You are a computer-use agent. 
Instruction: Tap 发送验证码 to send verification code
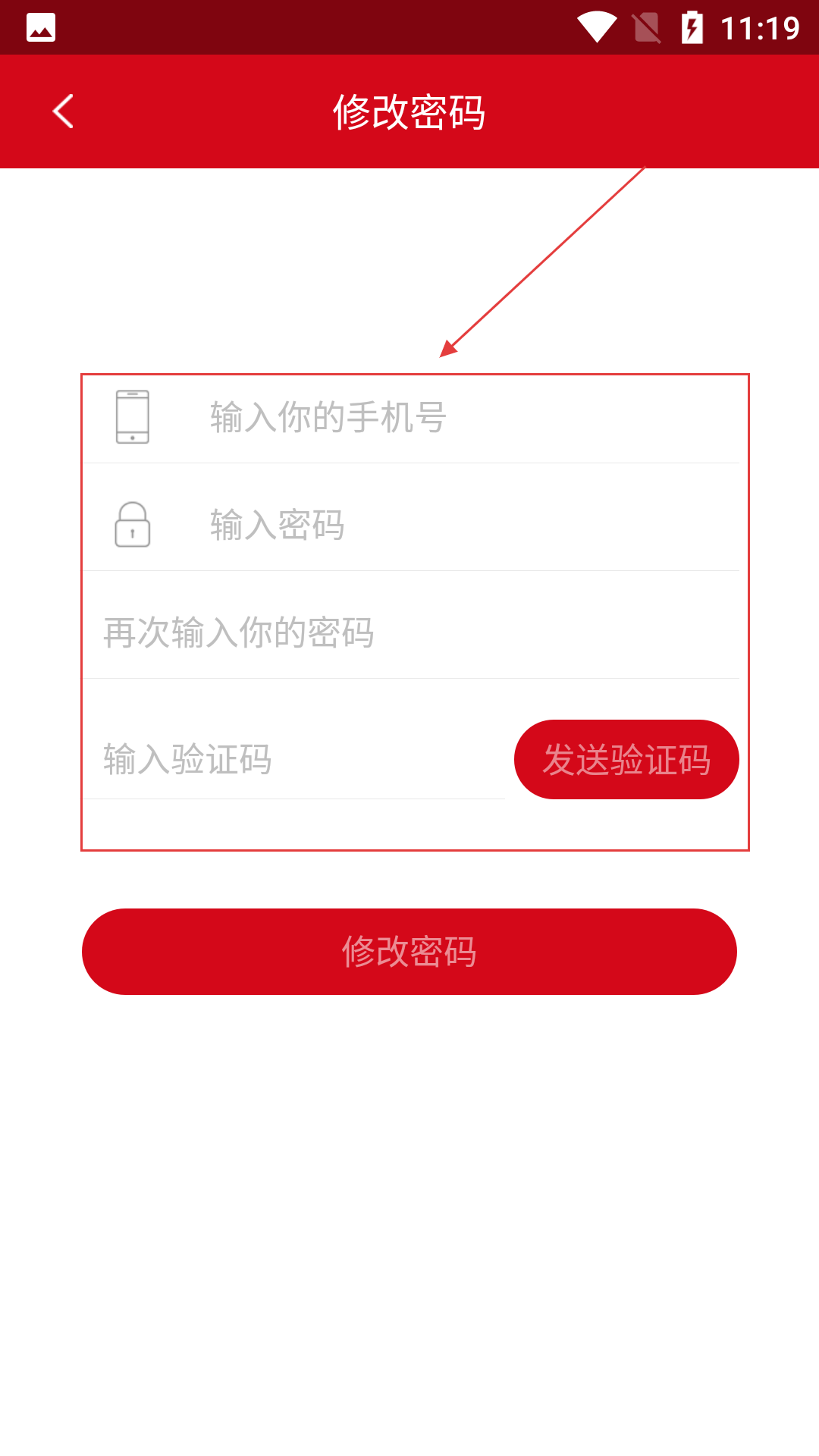[x=626, y=759]
